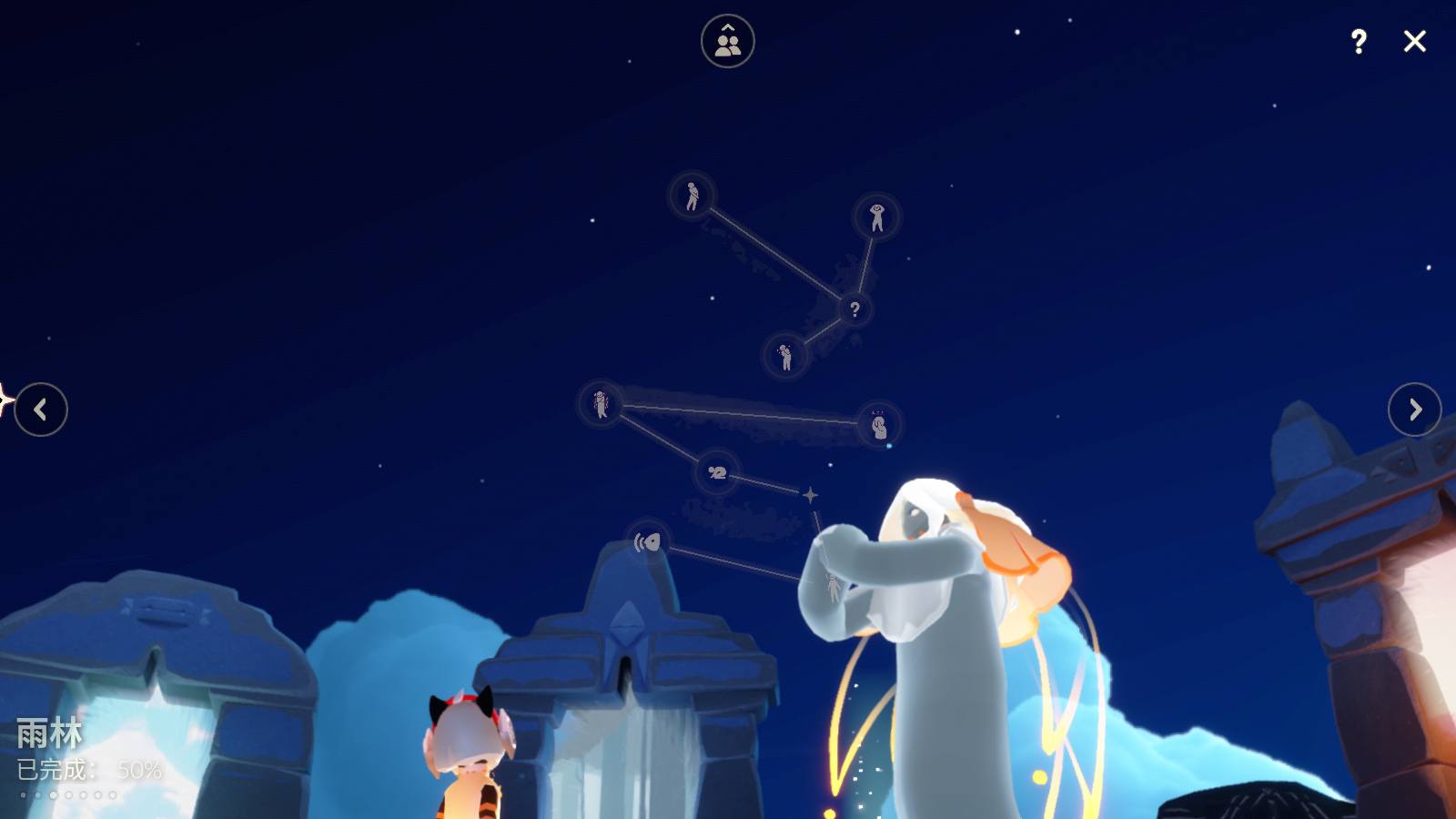Screen dimensions: 1456x819
Task: Open the friends icon at the top
Action: pos(727,41)
